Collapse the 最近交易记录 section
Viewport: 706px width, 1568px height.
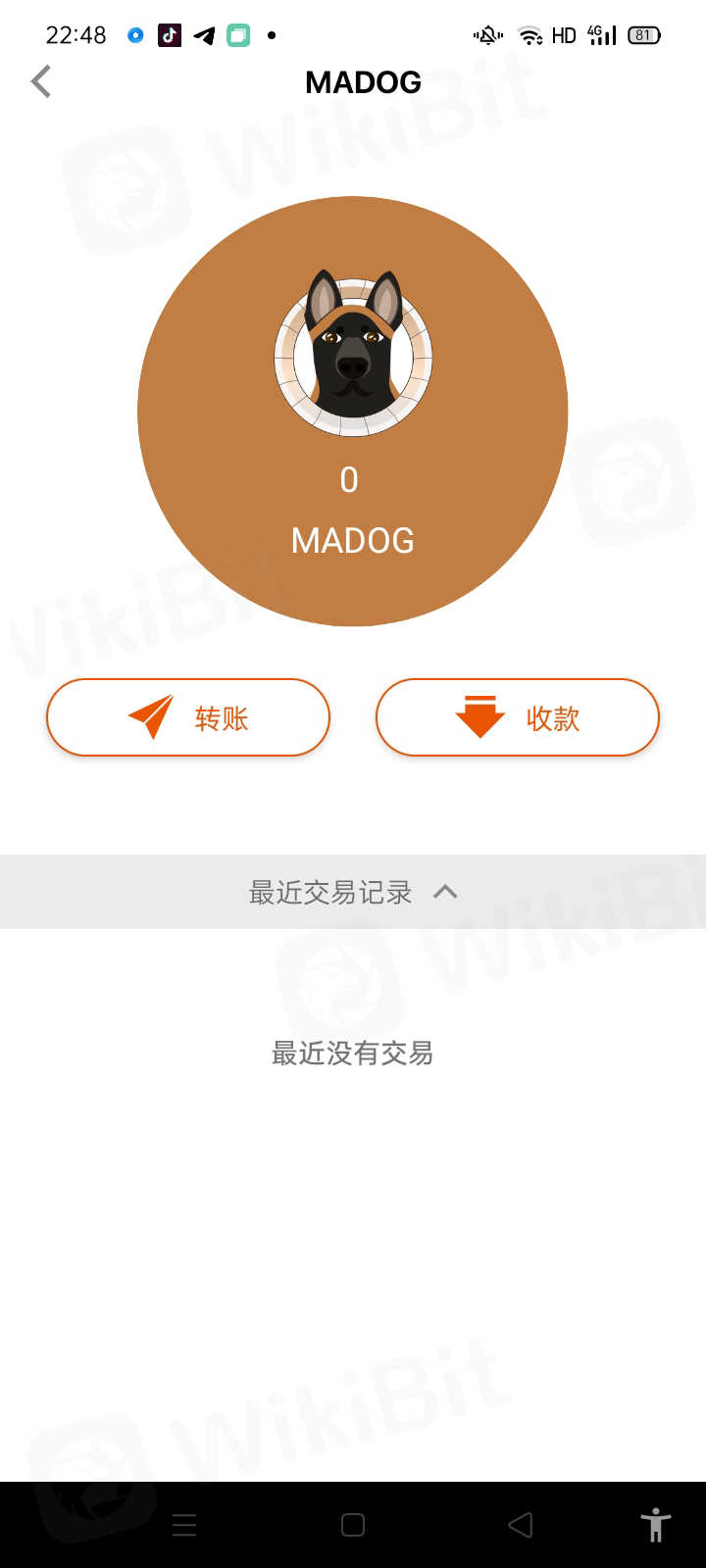click(x=445, y=892)
